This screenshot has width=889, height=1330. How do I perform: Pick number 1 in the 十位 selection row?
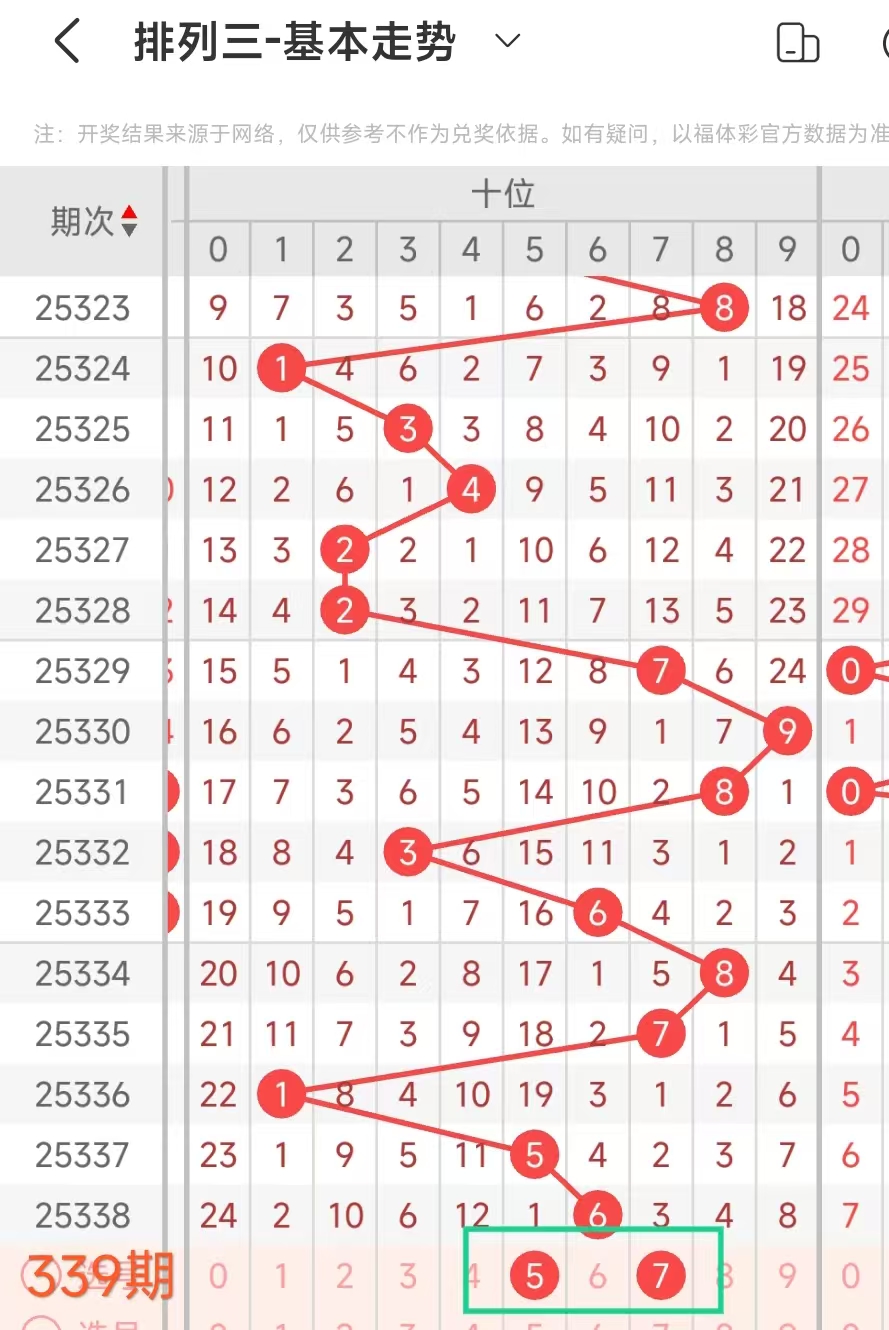tap(282, 1276)
